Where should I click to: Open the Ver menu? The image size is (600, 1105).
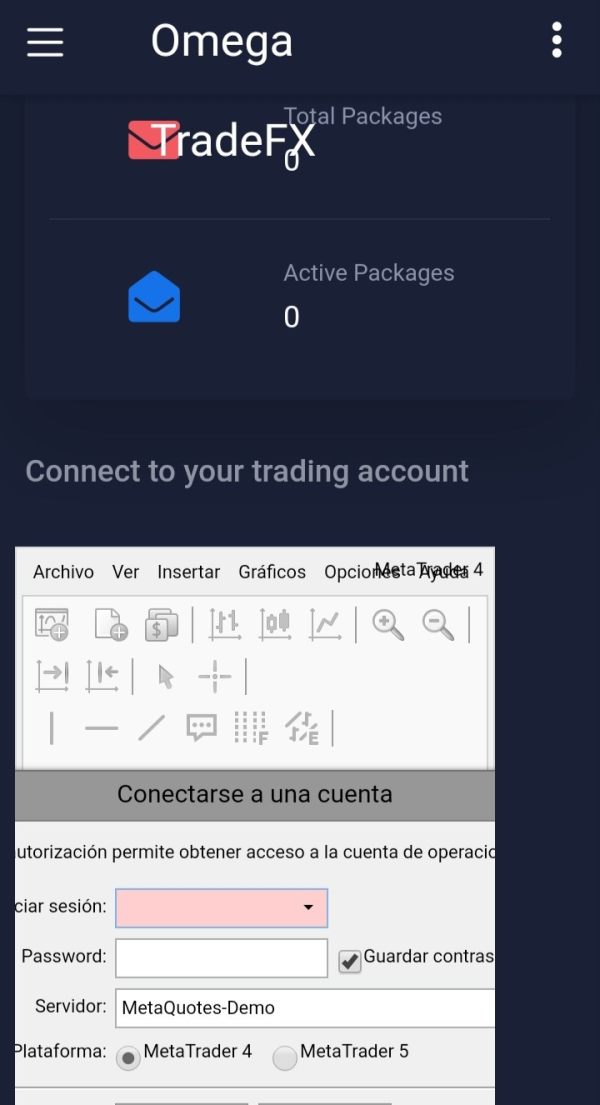coord(125,572)
